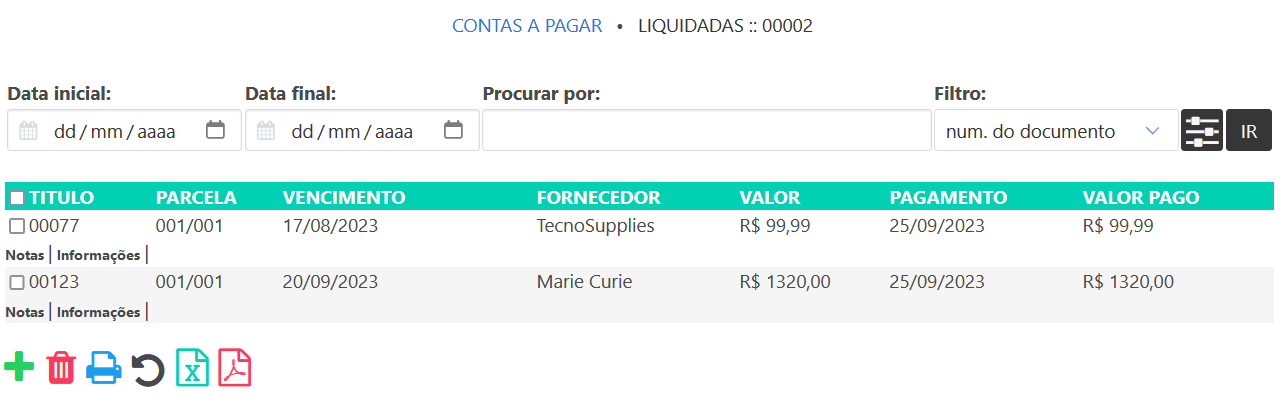
Task: Open the Data final date picker
Action: click(453, 130)
